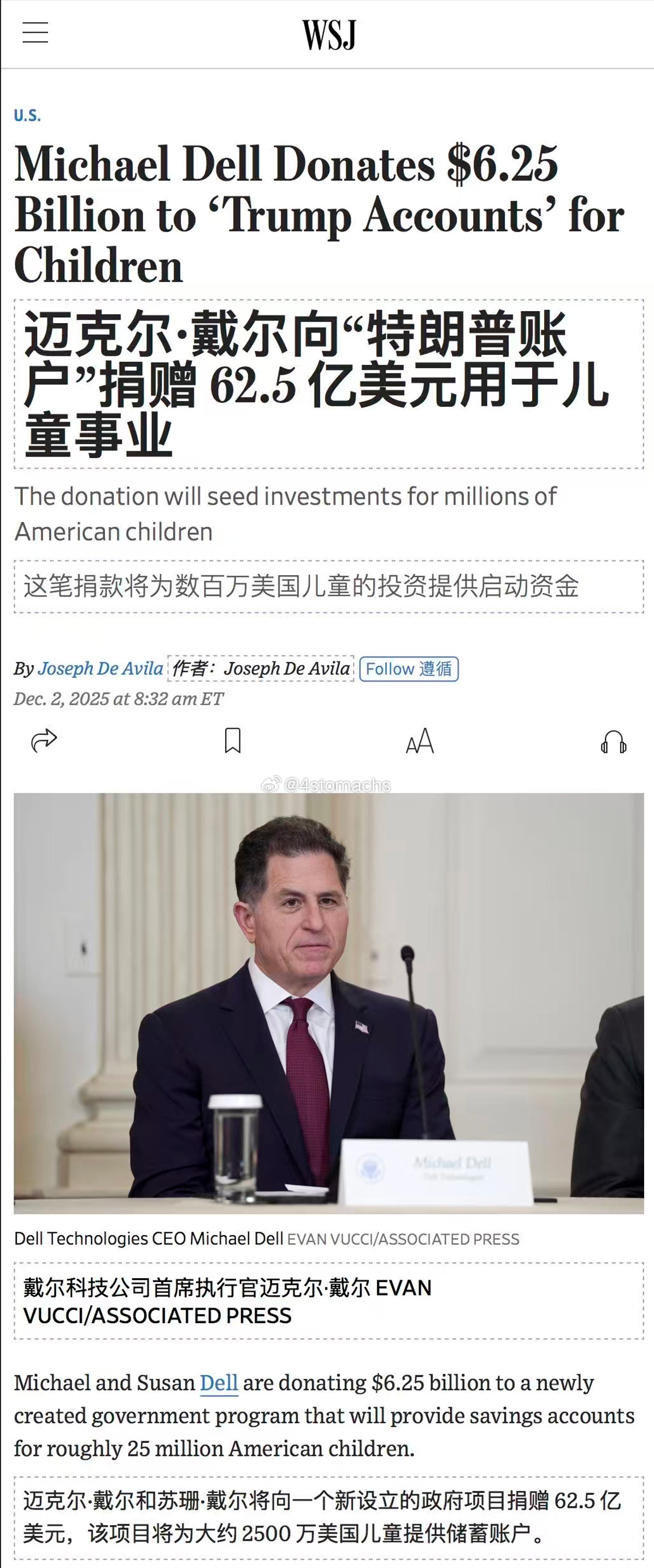
Task: Open the U.S. section link
Action: click(27, 116)
